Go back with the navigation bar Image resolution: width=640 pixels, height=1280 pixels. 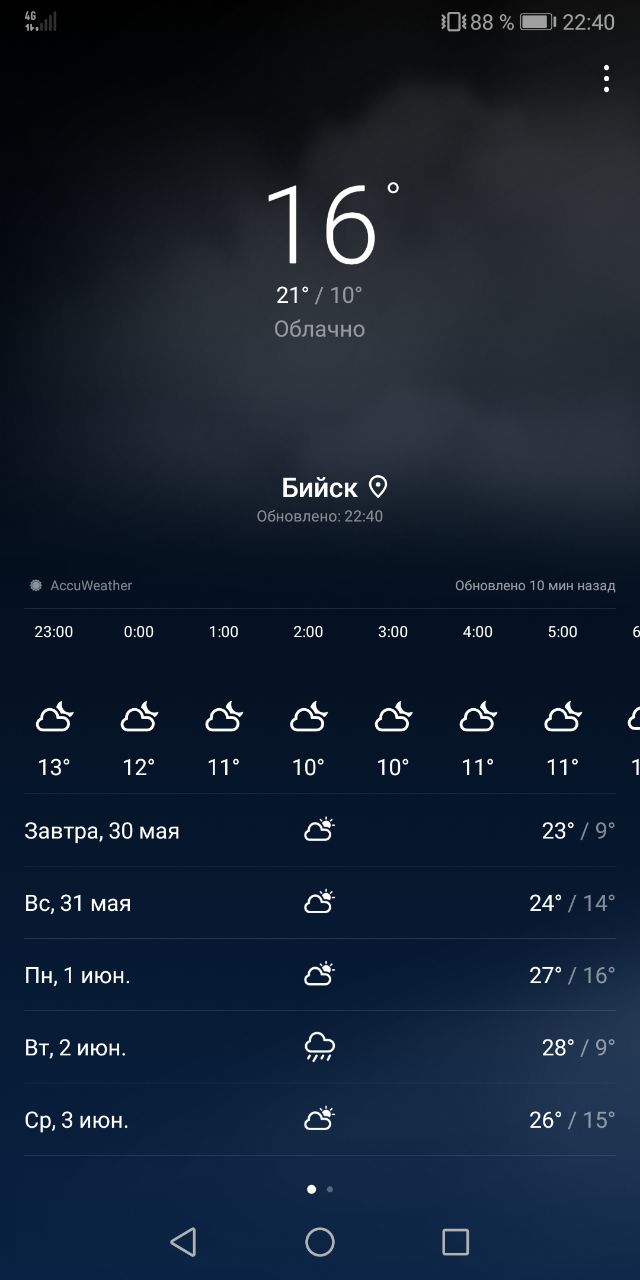tap(183, 1242)
